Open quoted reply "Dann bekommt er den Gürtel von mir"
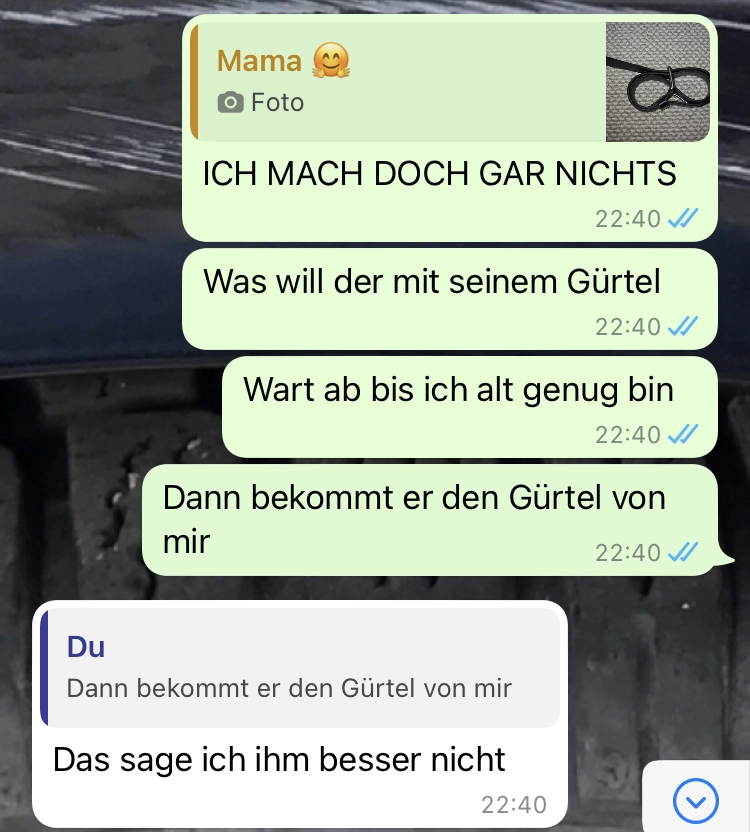This screenshot has width=750, height=832. pos(300,667)
